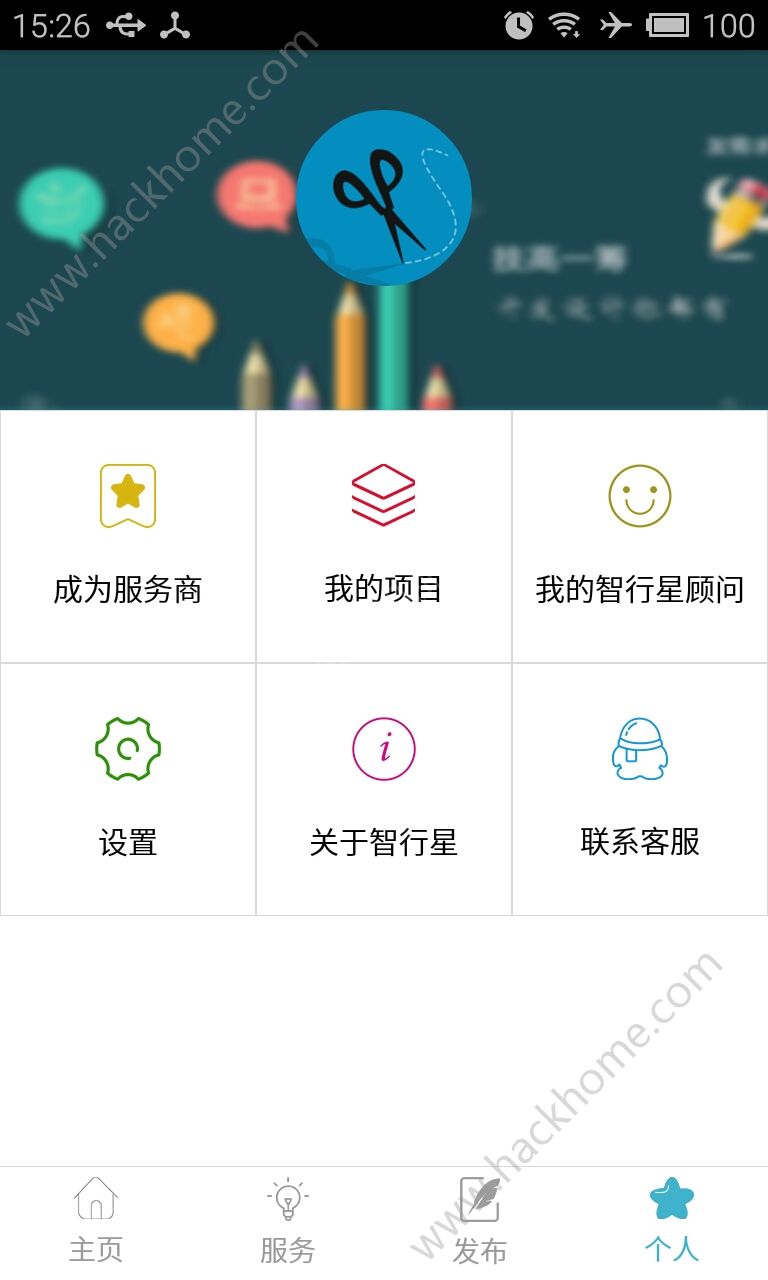Tap the round scissors profile avatar
This screenshot has width=768, height=1280.
[384, 198]
